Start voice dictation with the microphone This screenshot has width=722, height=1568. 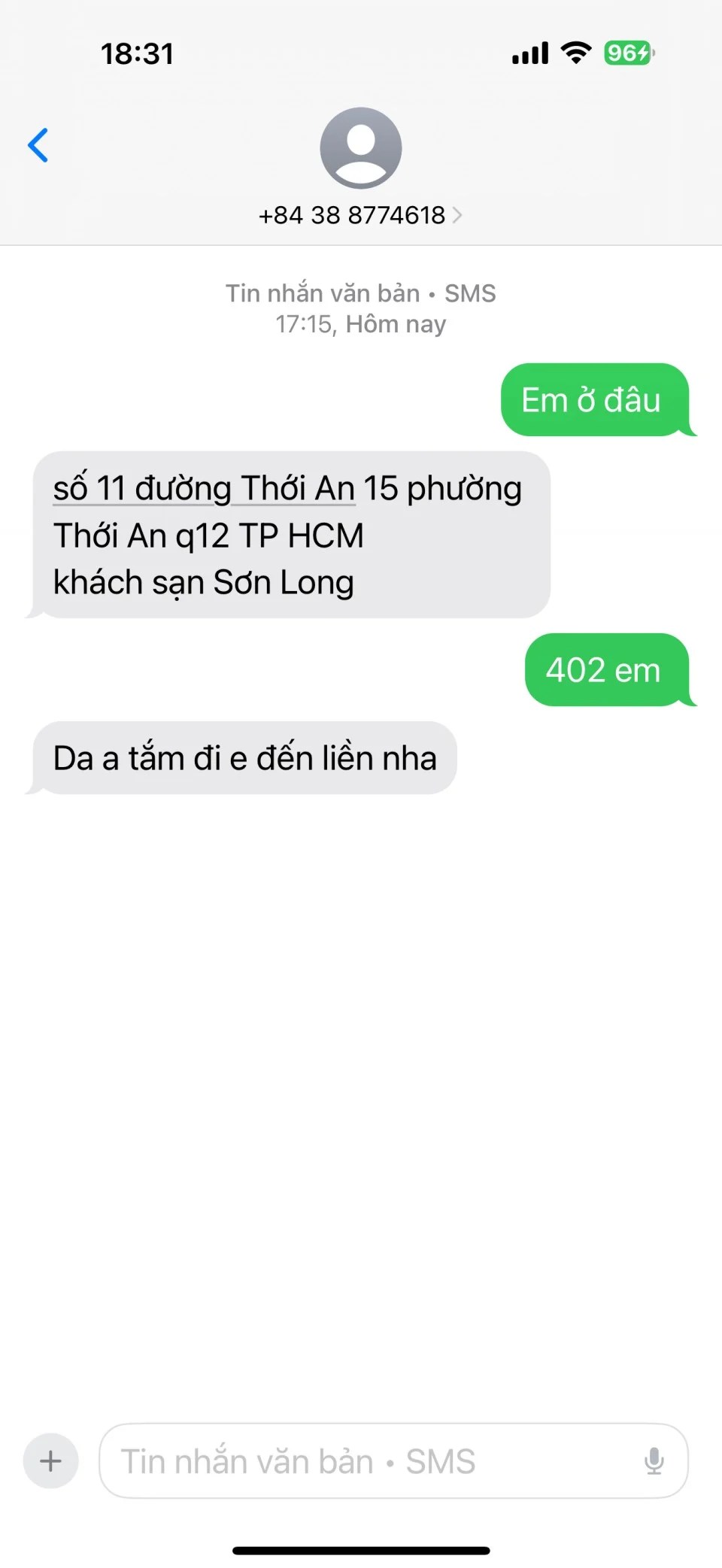tap(654, 1461)
